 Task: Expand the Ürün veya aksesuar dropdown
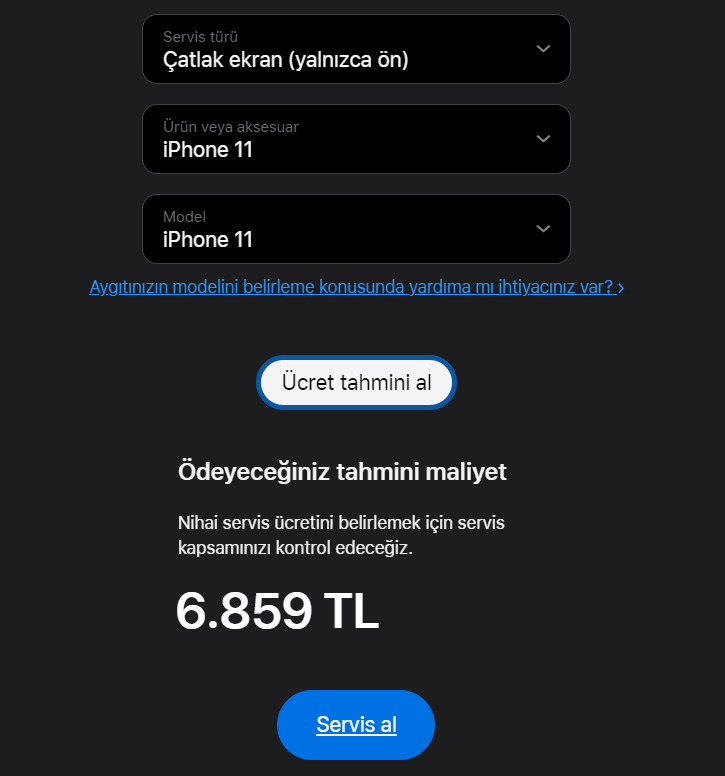(356, 139)
